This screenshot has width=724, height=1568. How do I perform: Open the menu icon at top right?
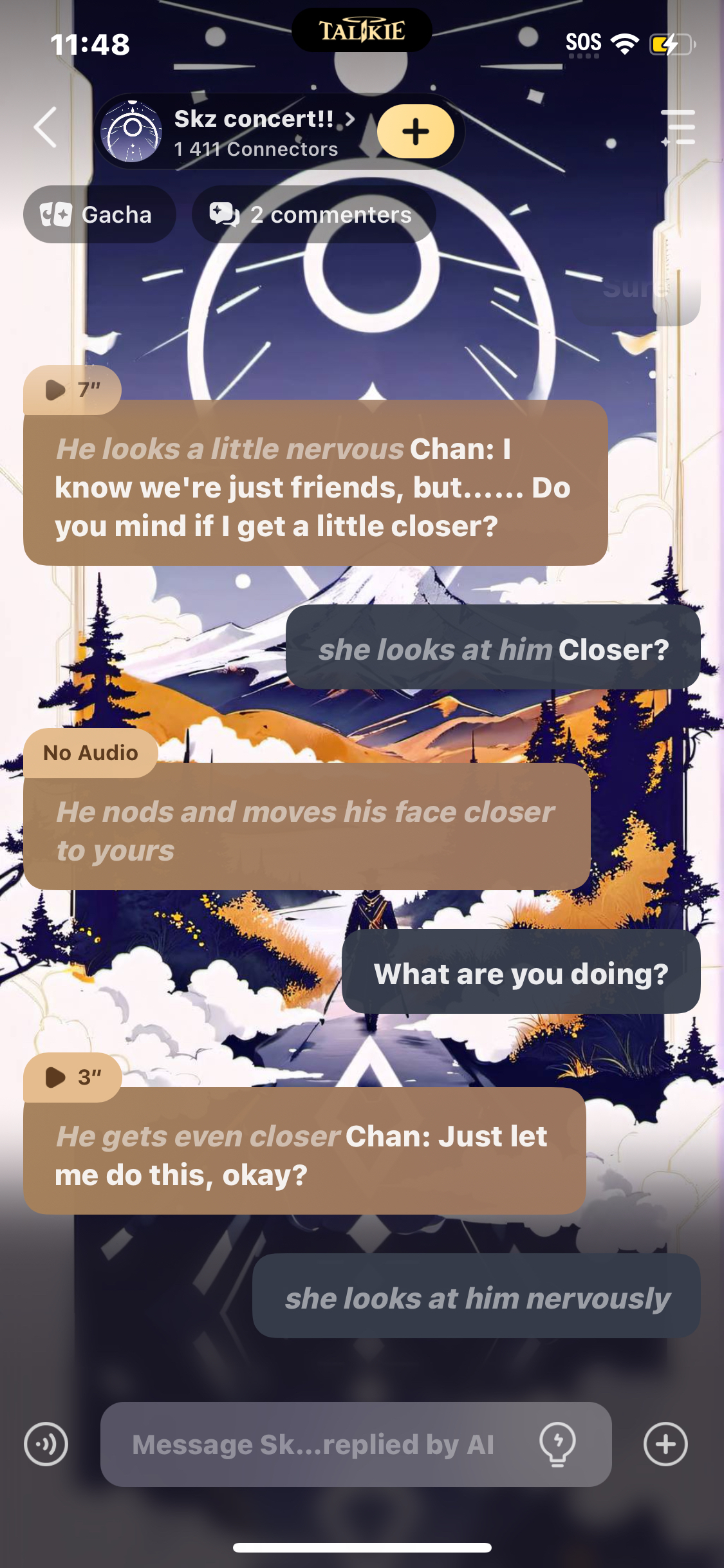pyautogui.click(x=678, y=127)
